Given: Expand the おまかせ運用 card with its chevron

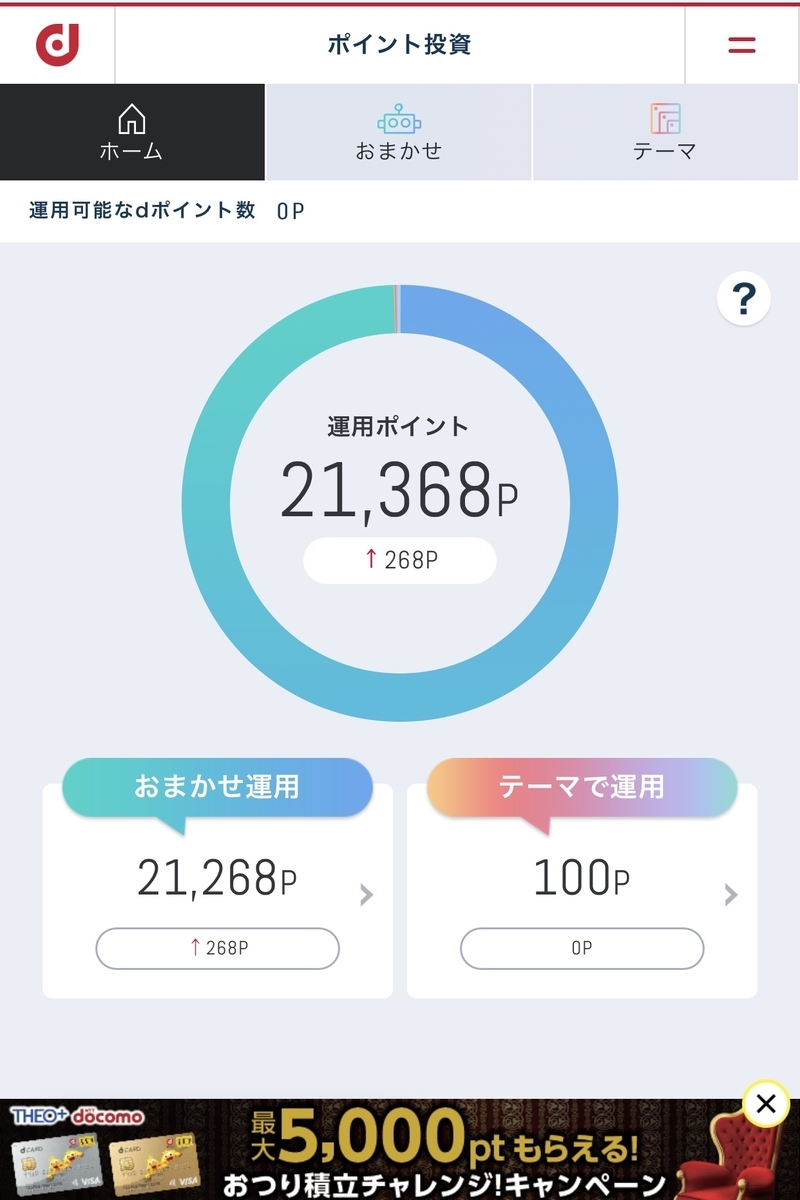Looking at the screenshot, I should pos(367,895).
